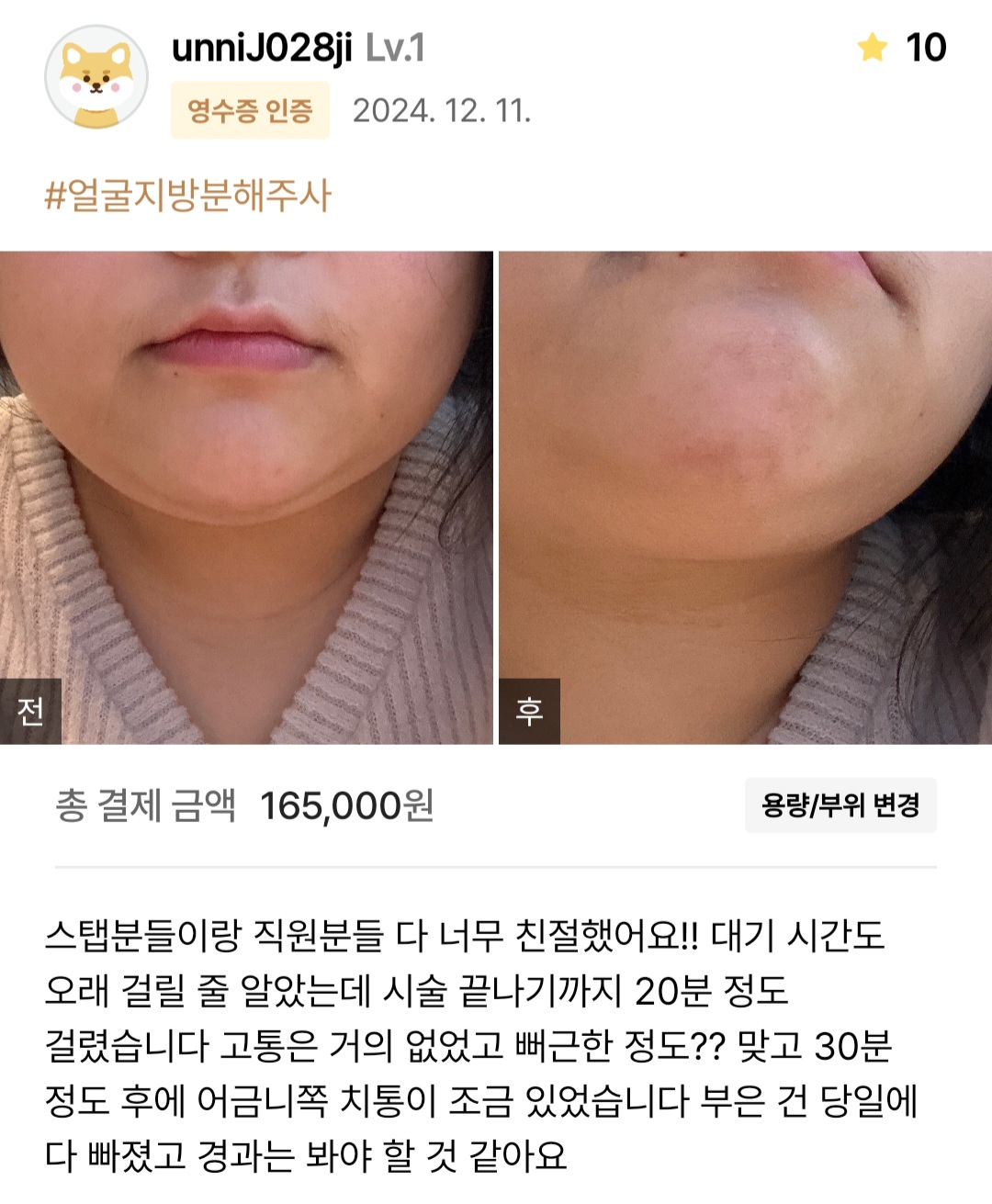Open the after (후) photo
This screenshot has height=1204, width=992.
coord(745,497)
